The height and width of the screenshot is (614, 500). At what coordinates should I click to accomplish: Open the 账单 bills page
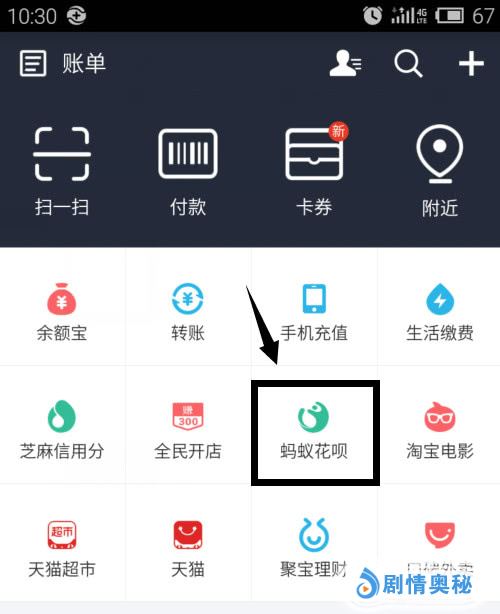(x=63, y=63)
